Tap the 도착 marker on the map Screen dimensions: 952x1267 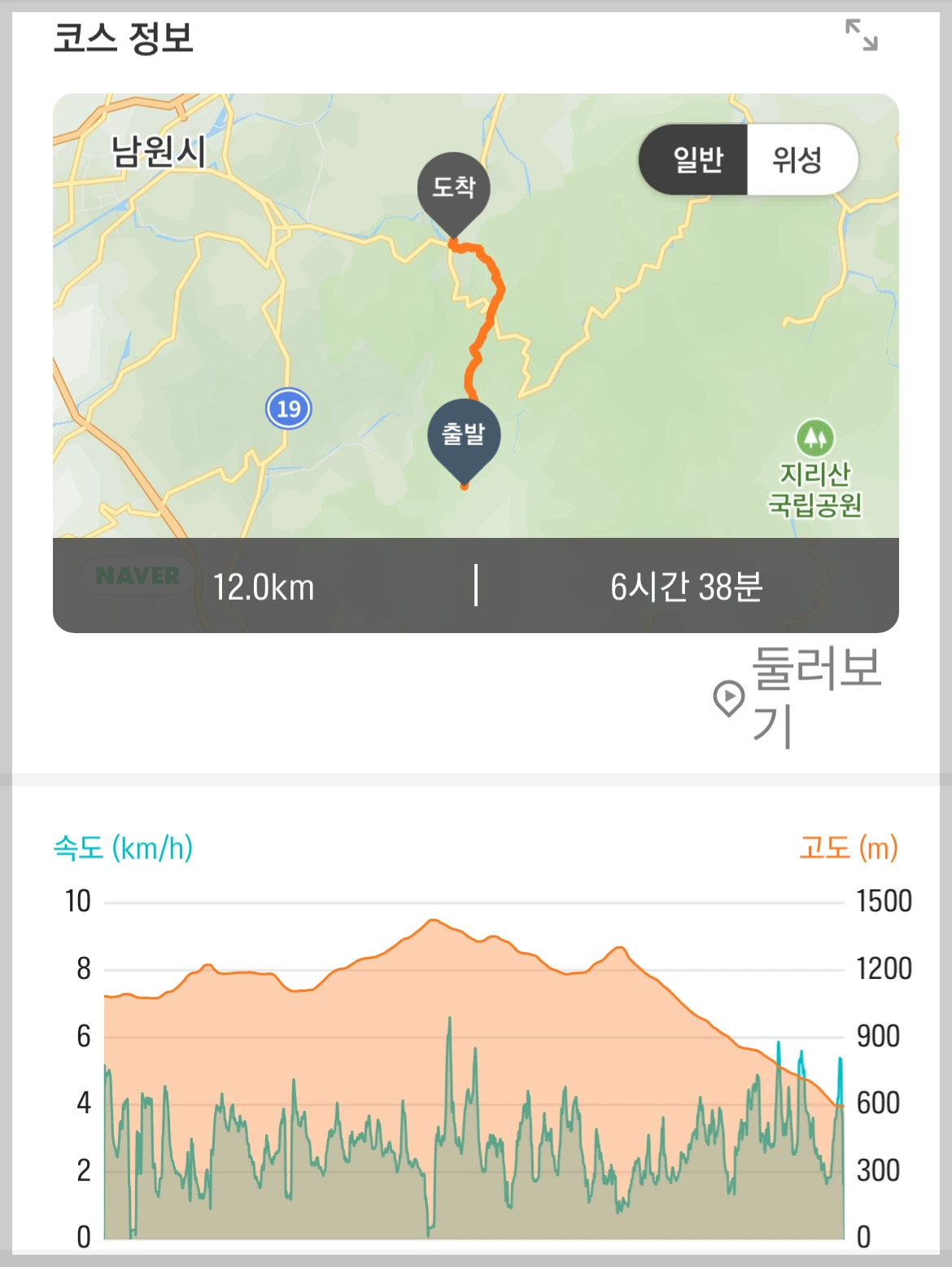tap(453, 189)
